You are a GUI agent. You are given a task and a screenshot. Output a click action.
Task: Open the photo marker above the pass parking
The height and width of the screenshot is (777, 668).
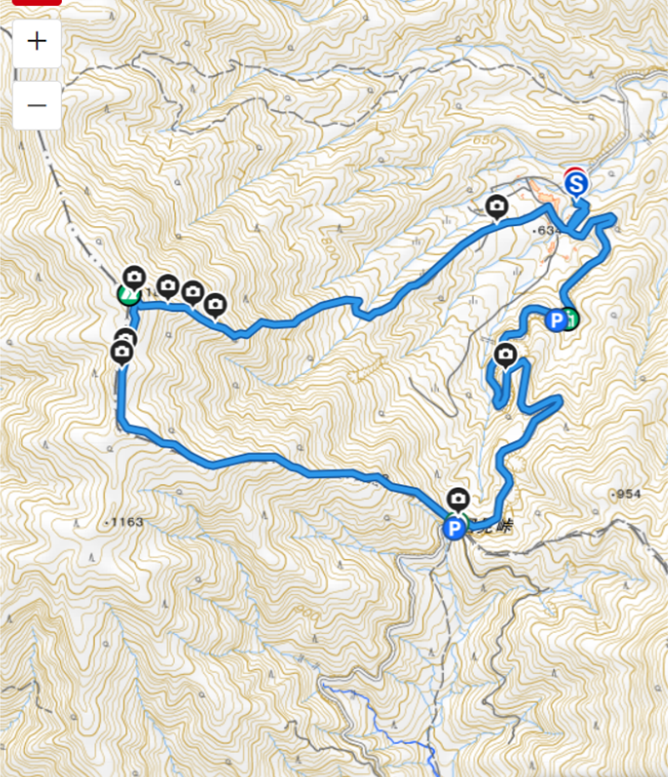458,498
